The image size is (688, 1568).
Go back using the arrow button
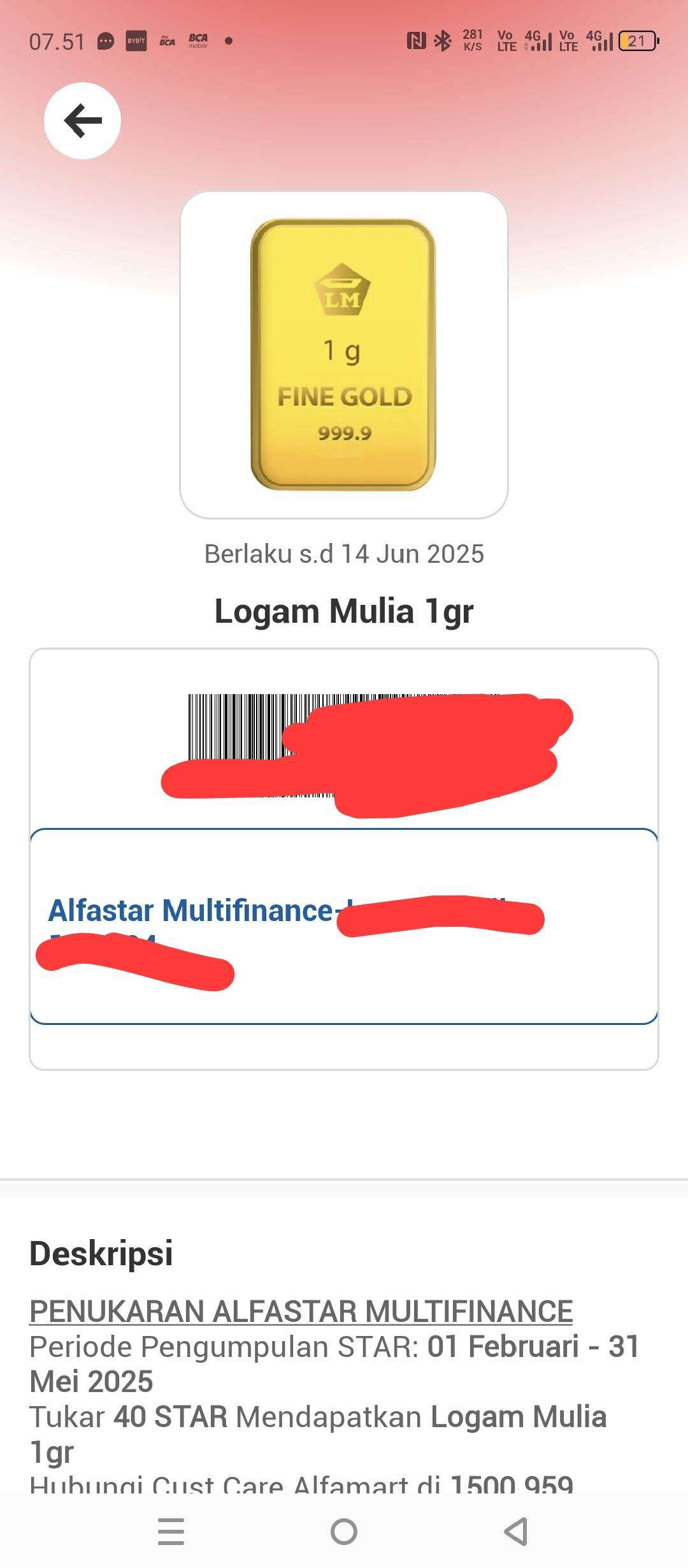[82, 120]
